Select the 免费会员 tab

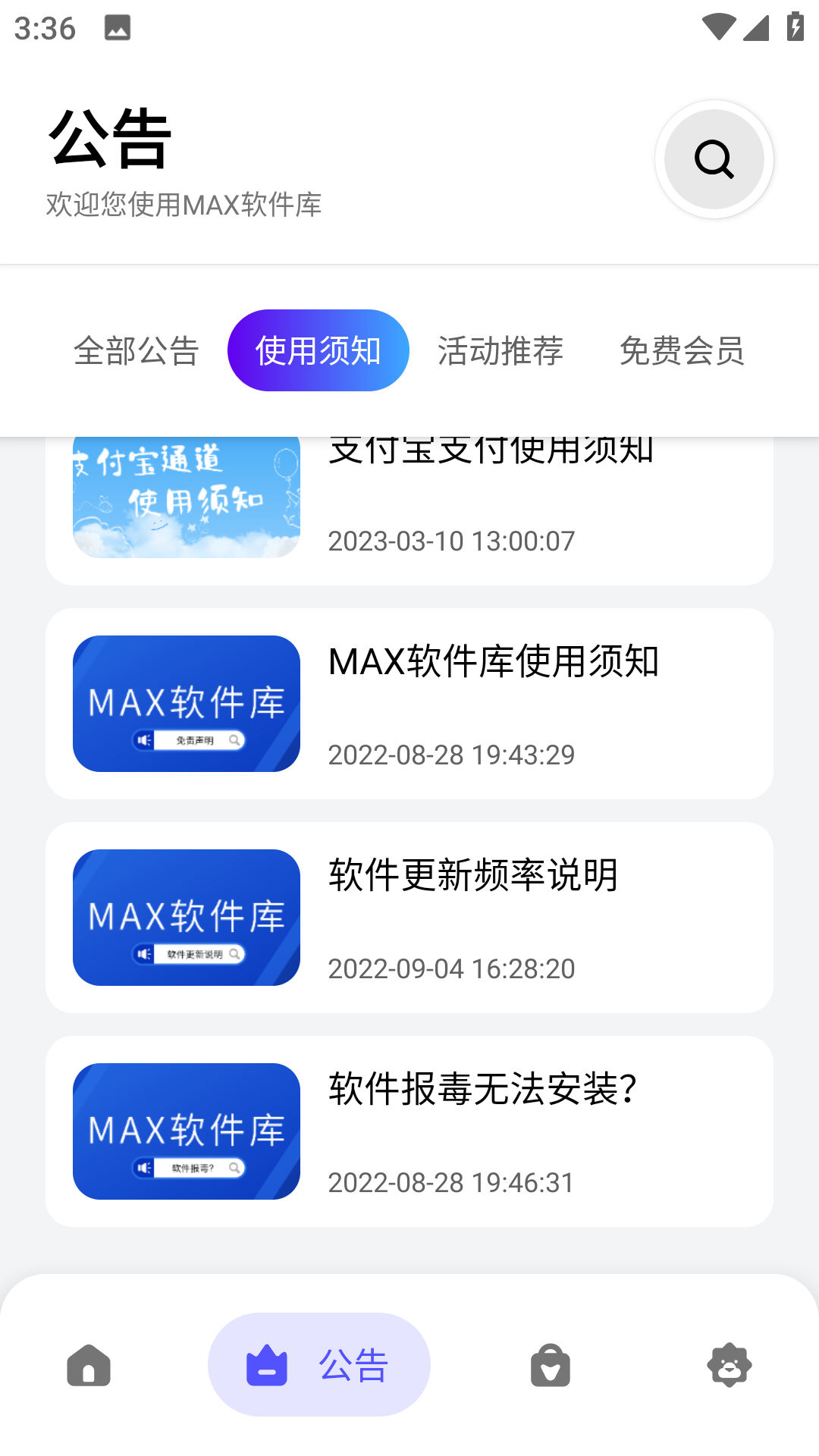[x=682, y=350]
